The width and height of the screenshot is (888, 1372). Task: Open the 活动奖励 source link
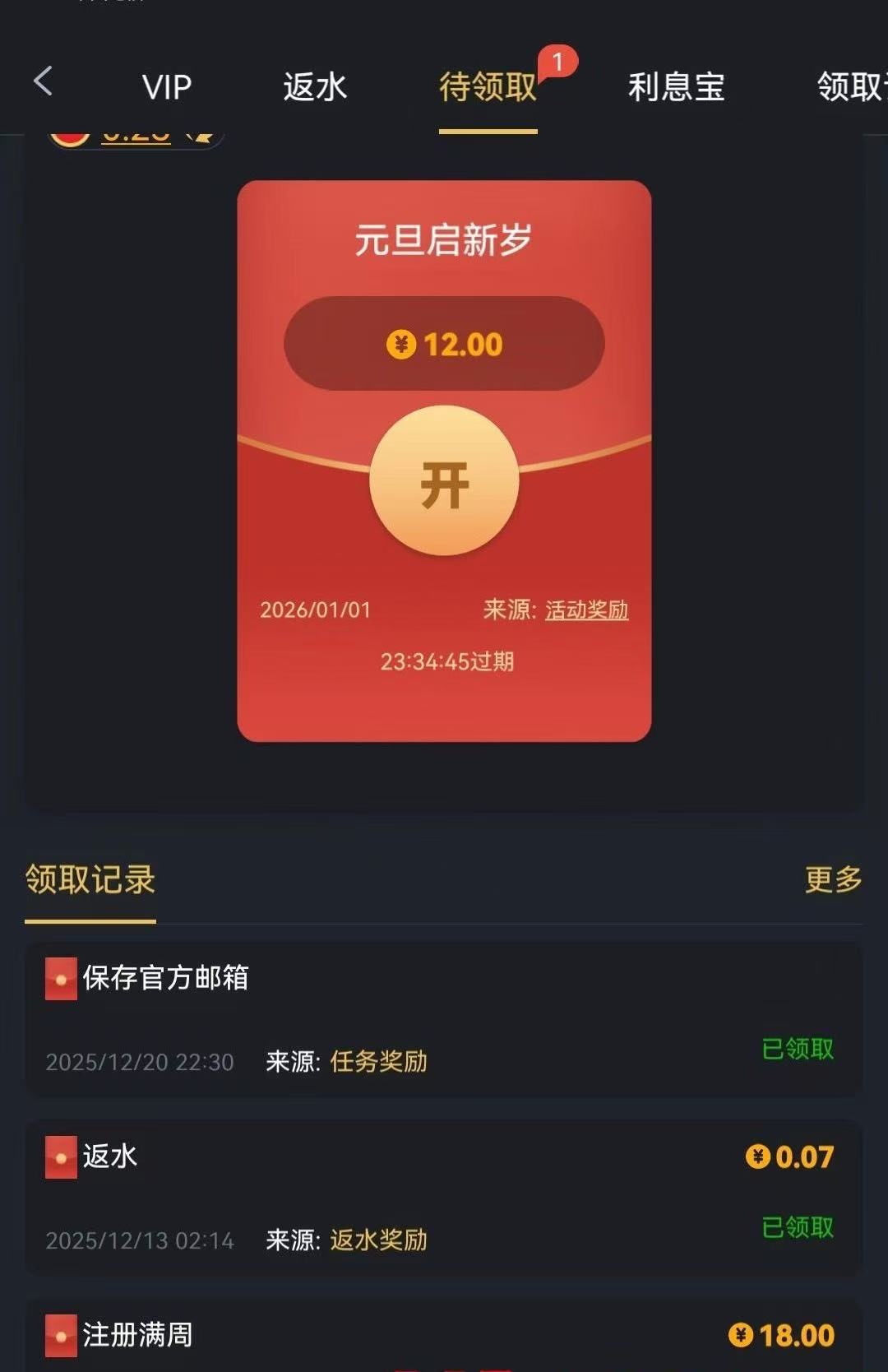click(x=586, y=610)
